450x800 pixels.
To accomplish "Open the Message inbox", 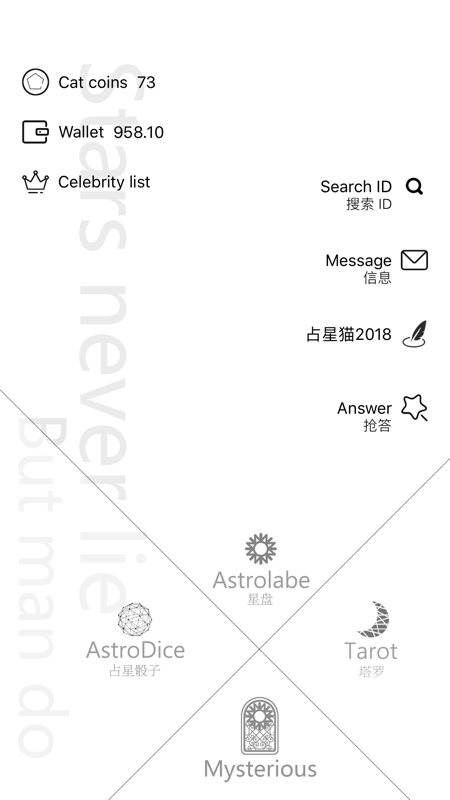I will coord(377,268).
